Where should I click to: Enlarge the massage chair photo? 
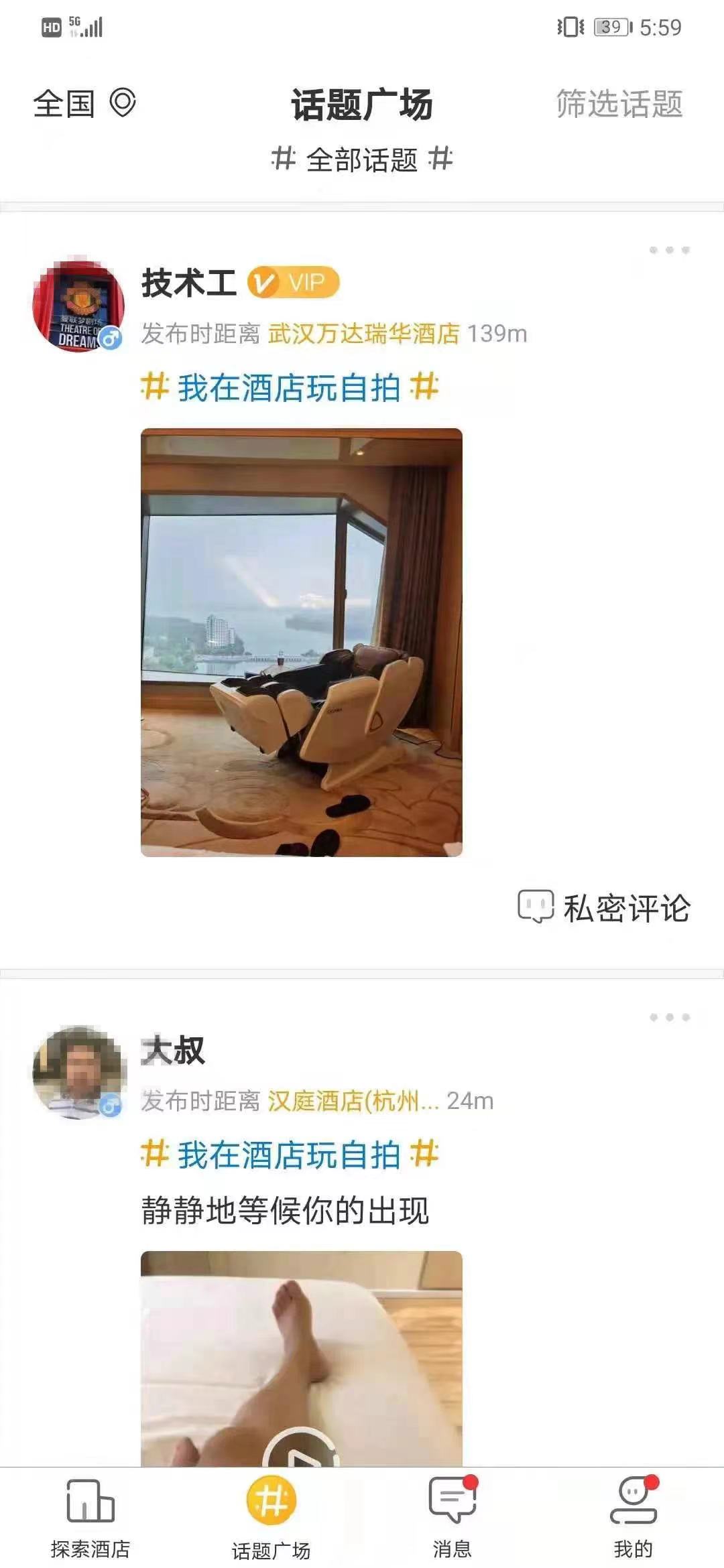[302, 642]
